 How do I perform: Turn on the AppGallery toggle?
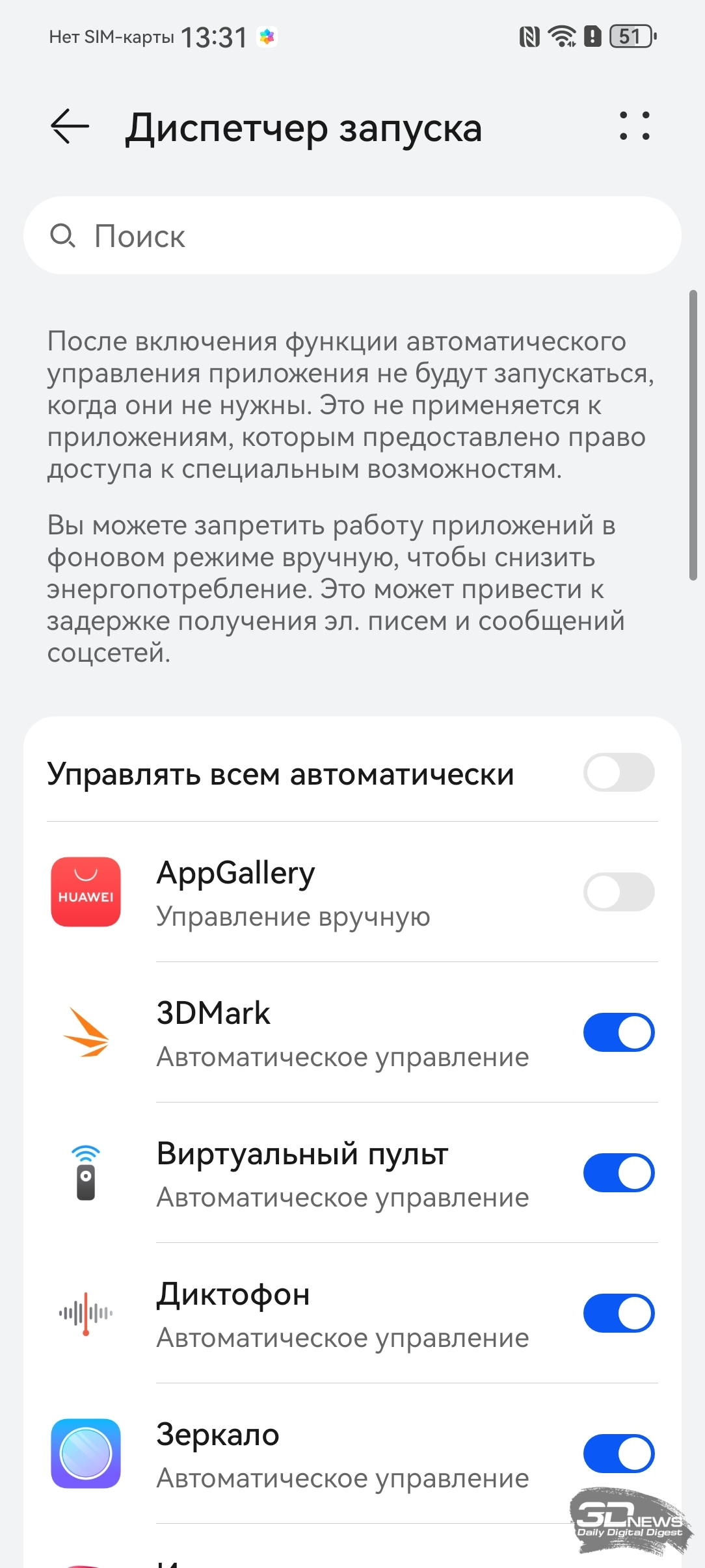618,892
